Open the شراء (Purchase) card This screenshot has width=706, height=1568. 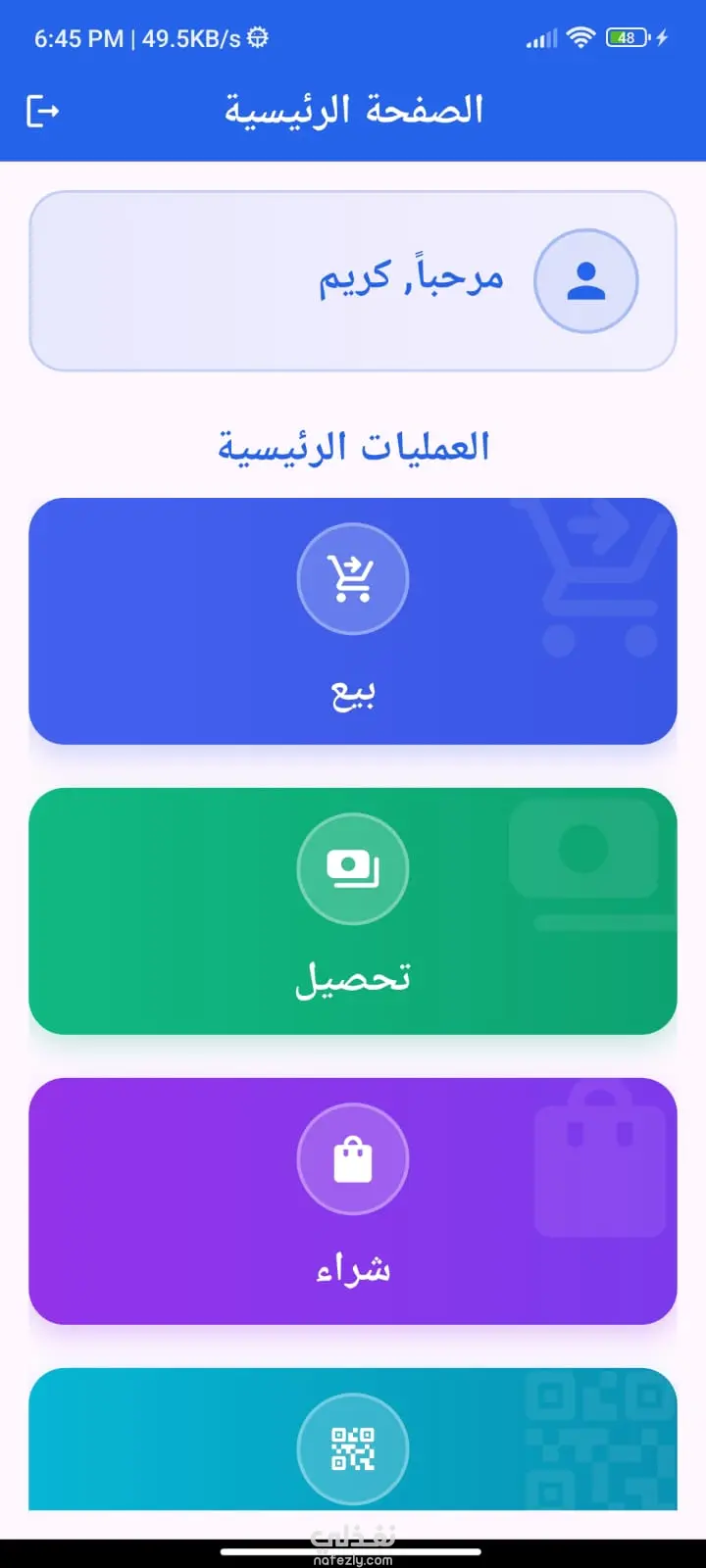tap(353, 1200)
